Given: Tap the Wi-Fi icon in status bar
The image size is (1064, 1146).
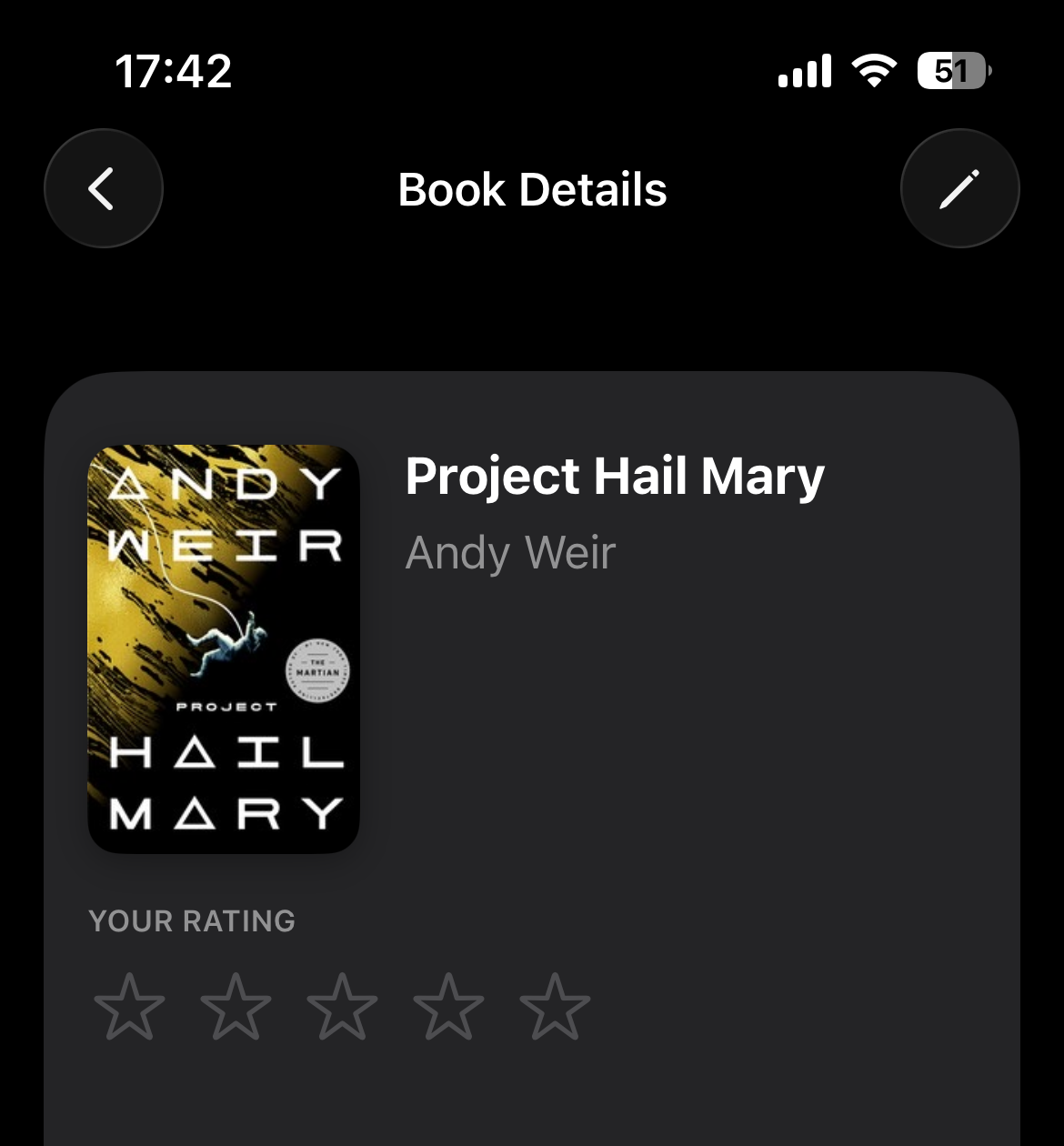Looking at the screenshot, I should coord(874,69).
